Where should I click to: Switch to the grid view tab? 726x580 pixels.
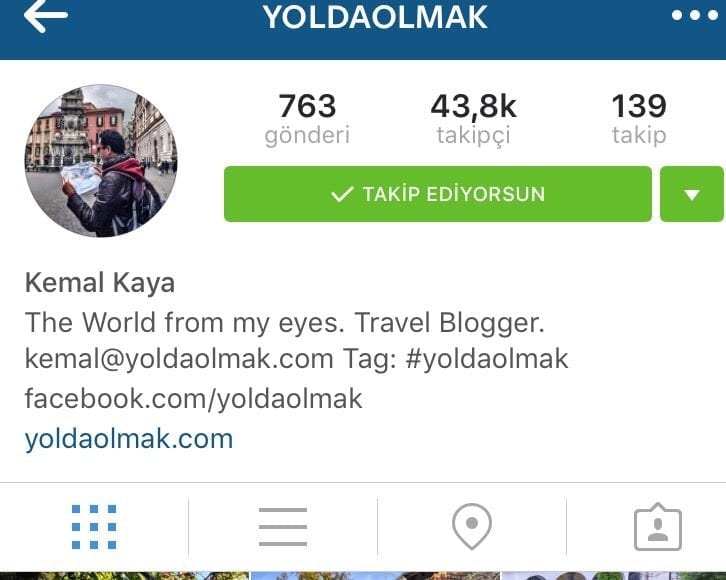(x=94, y=527)
